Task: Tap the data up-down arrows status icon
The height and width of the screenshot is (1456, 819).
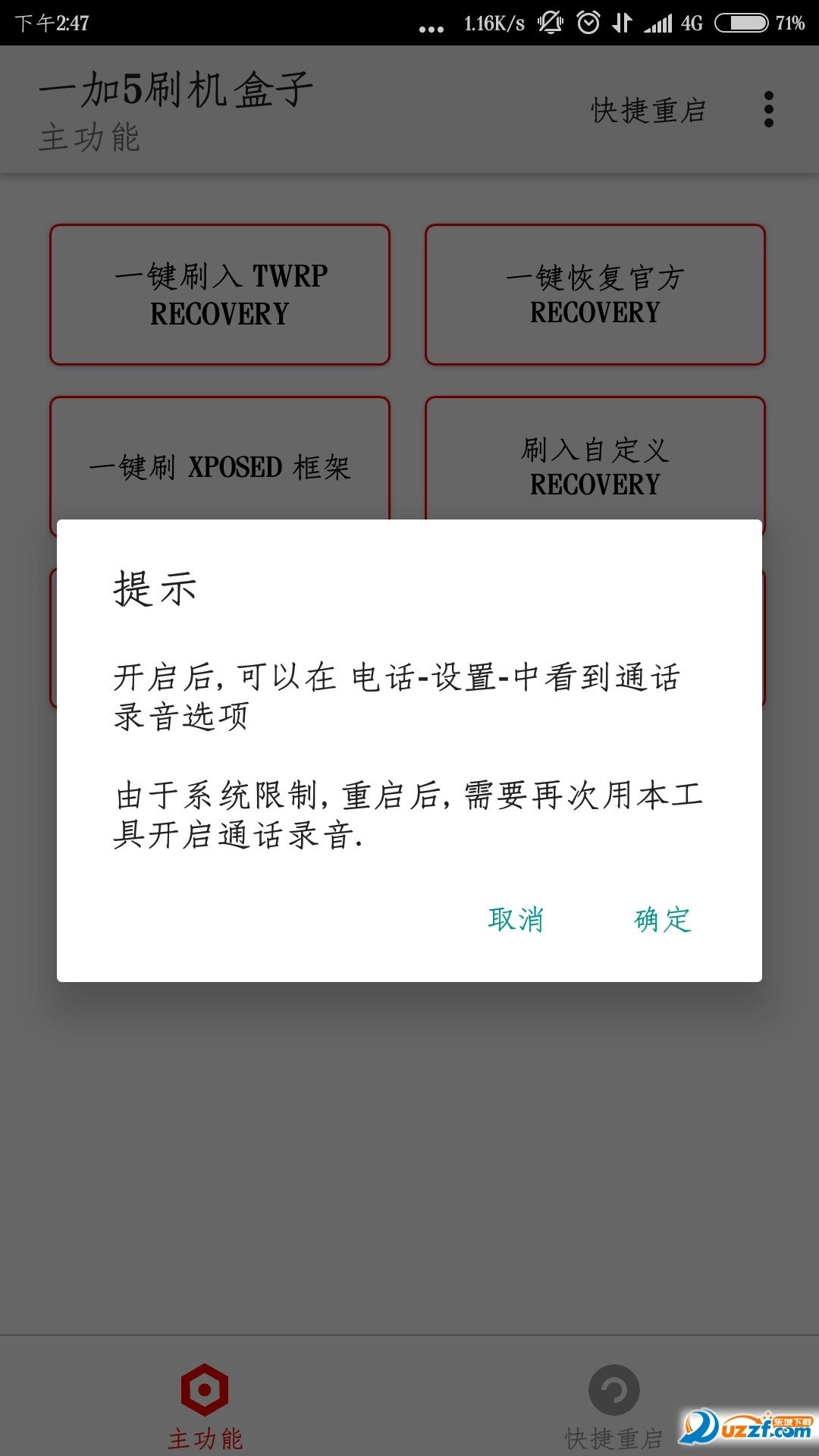Action: [x=623, y=23]
